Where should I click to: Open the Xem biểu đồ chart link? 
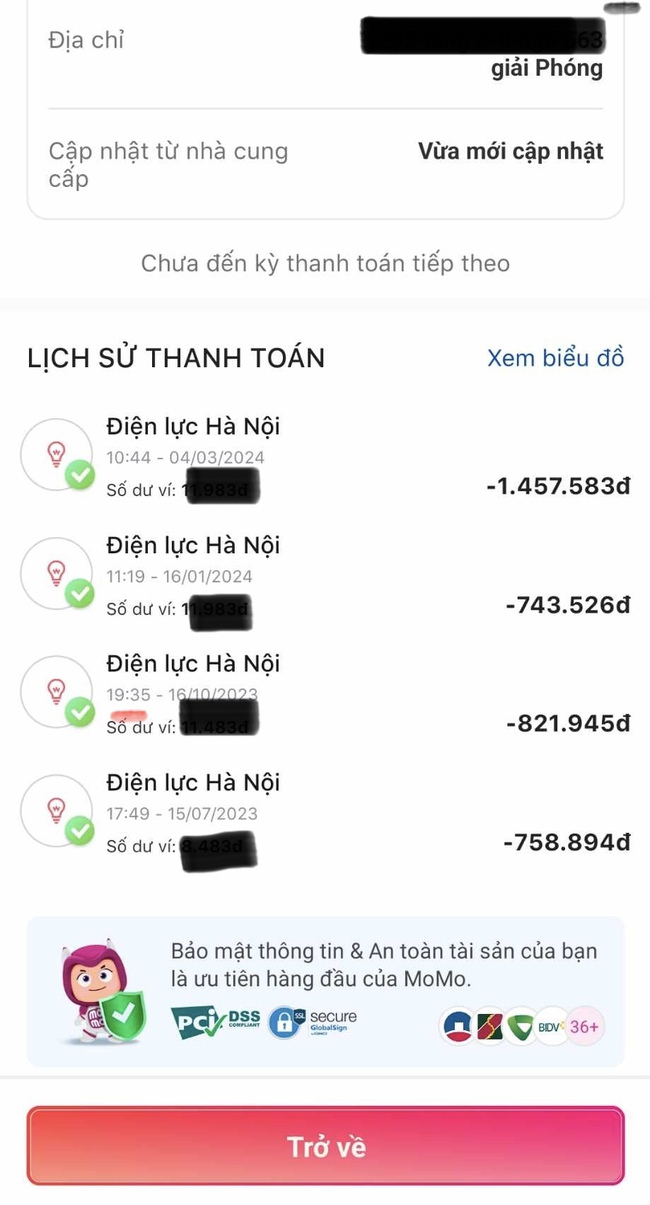point(555,358)
